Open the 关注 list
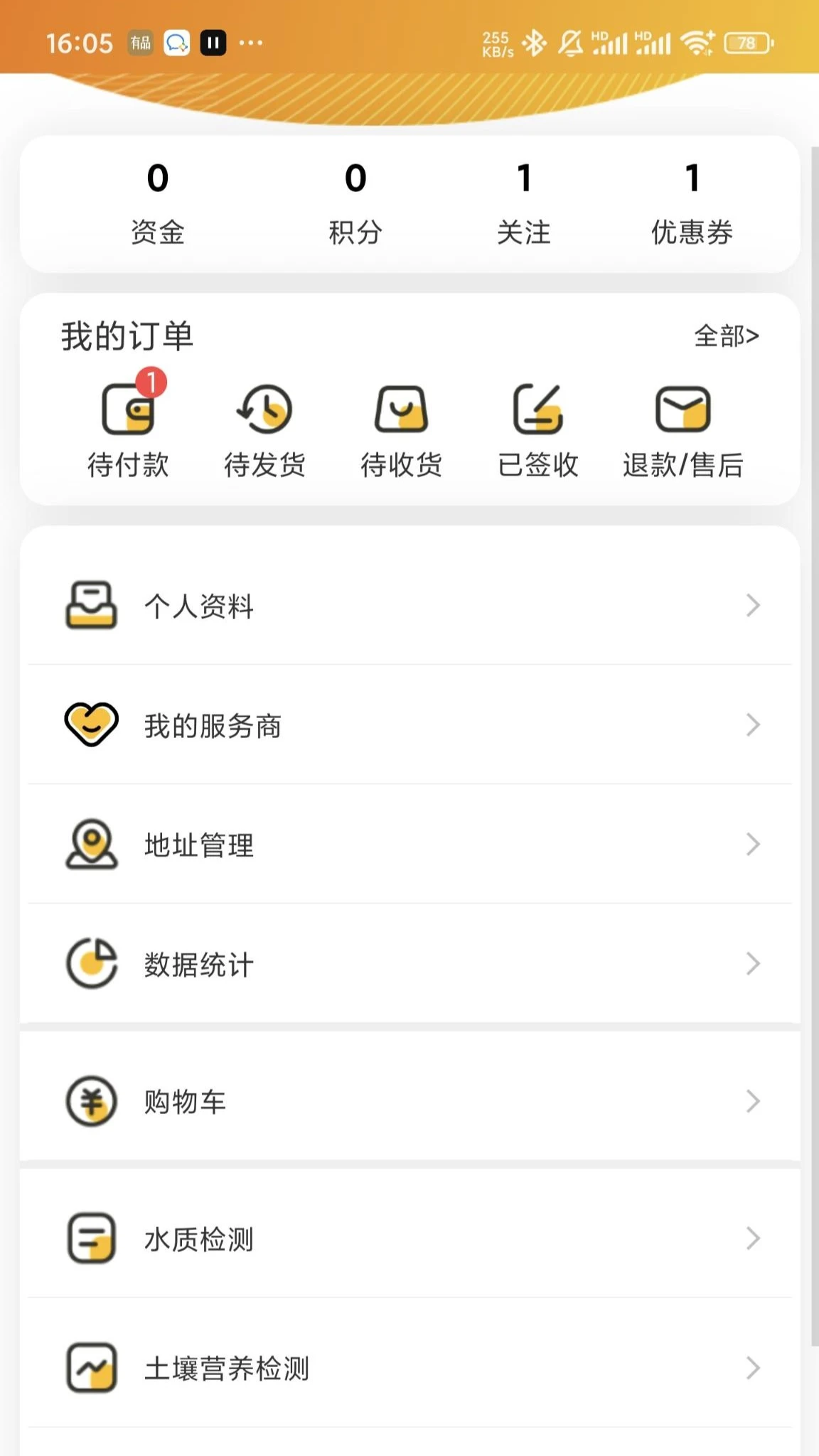Image resolution: width=819 pixels, height=1456 pixels. point(524,203)
